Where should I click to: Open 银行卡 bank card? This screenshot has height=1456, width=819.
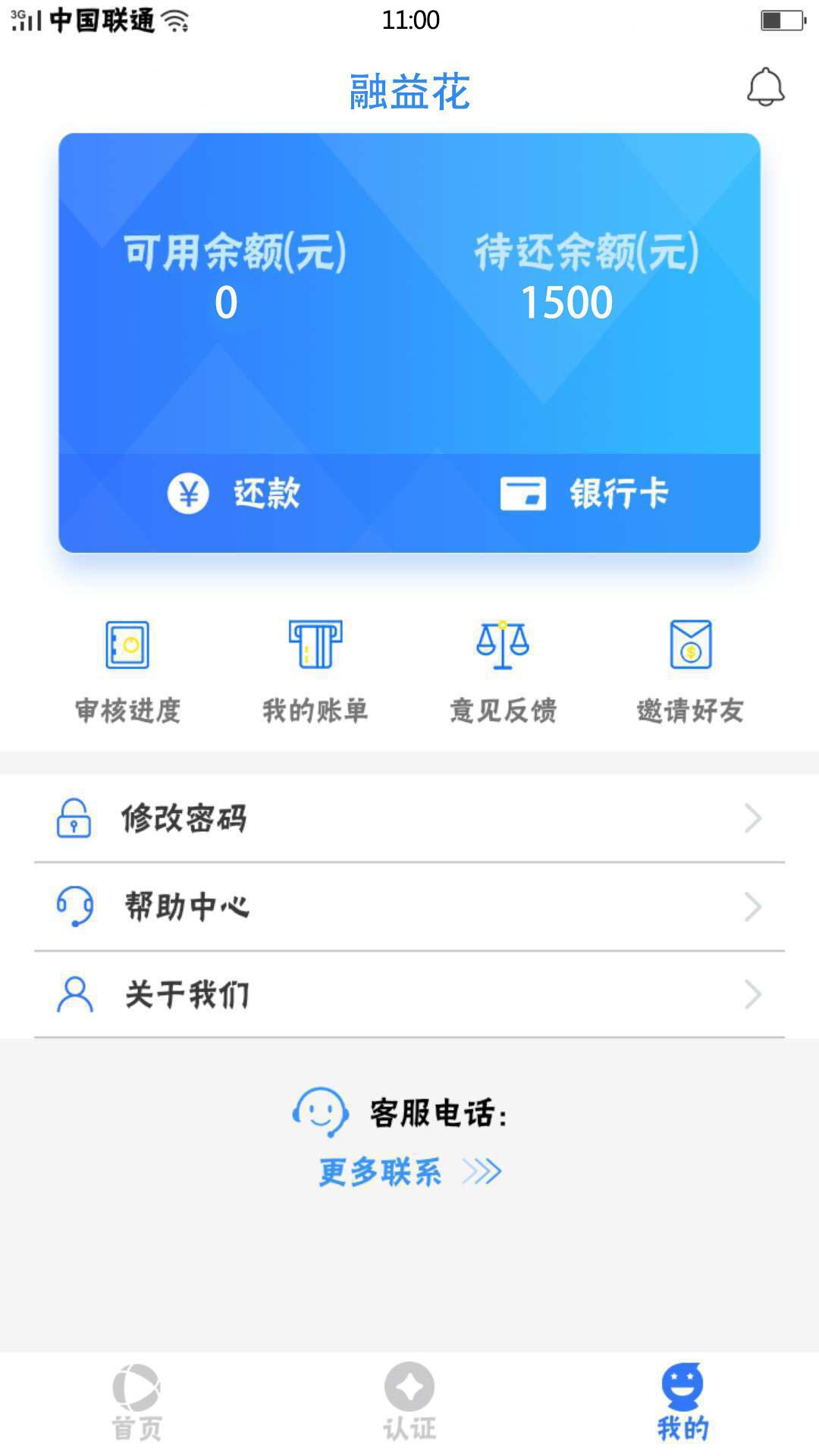[584, 494]
